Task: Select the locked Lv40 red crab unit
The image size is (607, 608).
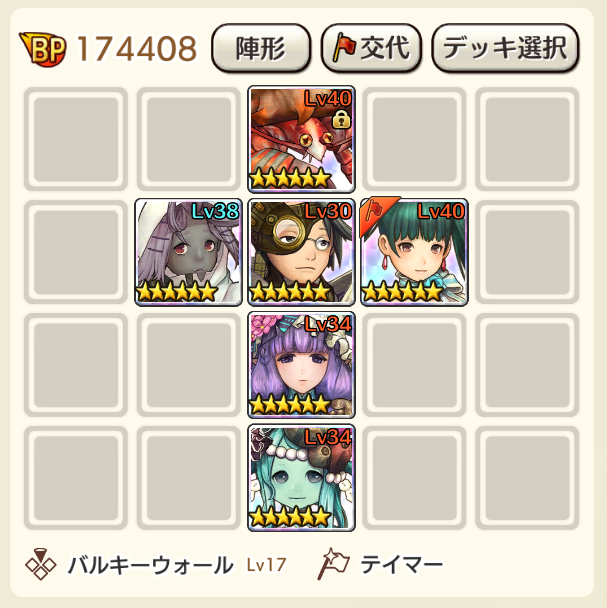Action: (302, 139)
